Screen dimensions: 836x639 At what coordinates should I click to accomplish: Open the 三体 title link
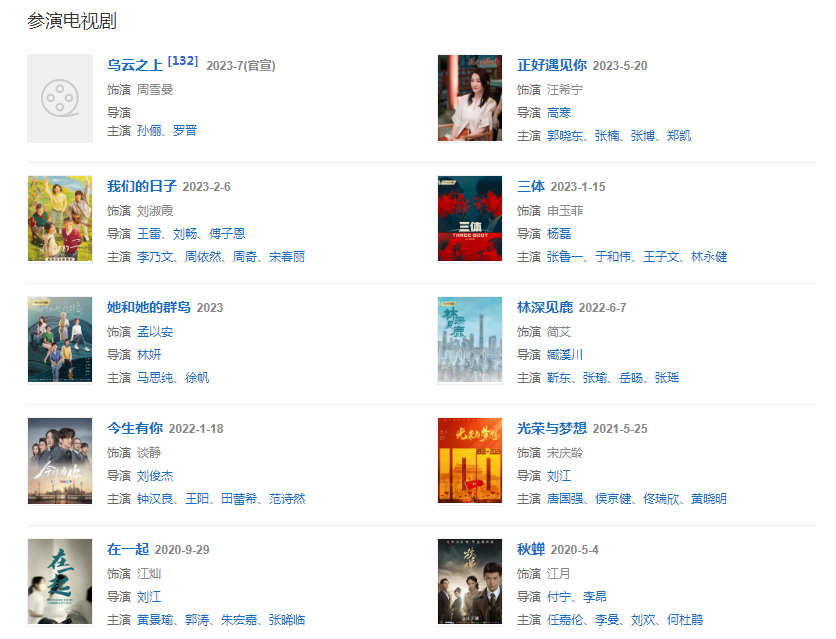[x=530, y=187]
